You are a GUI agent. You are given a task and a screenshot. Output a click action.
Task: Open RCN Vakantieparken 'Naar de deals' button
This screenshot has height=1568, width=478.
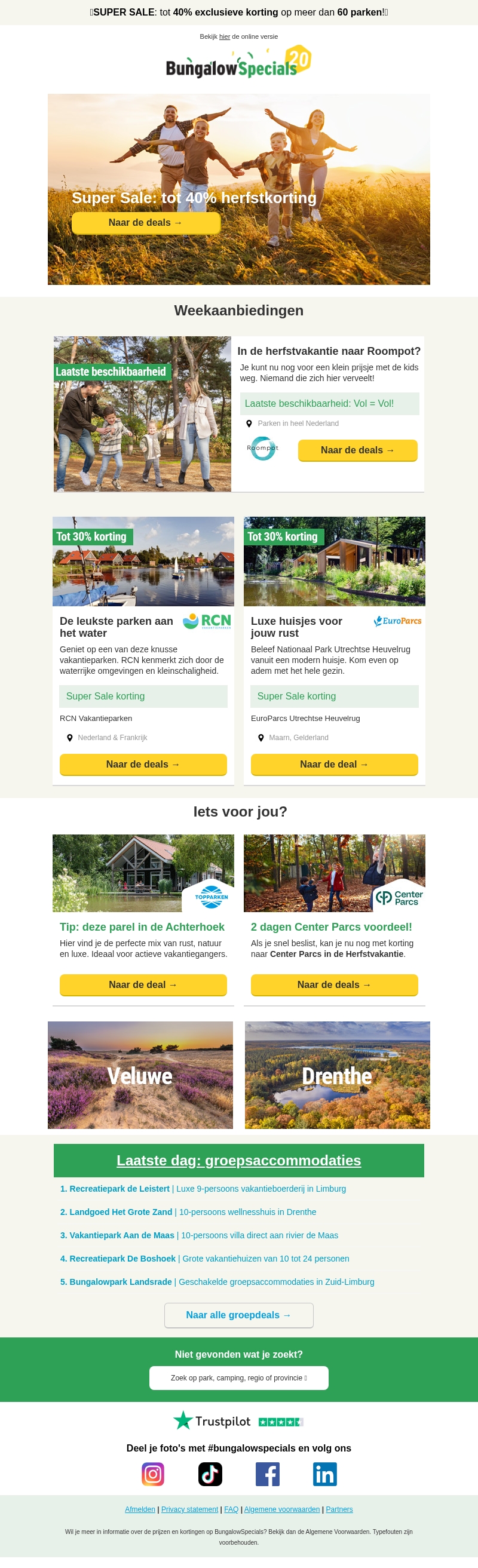tap(143, 765)
